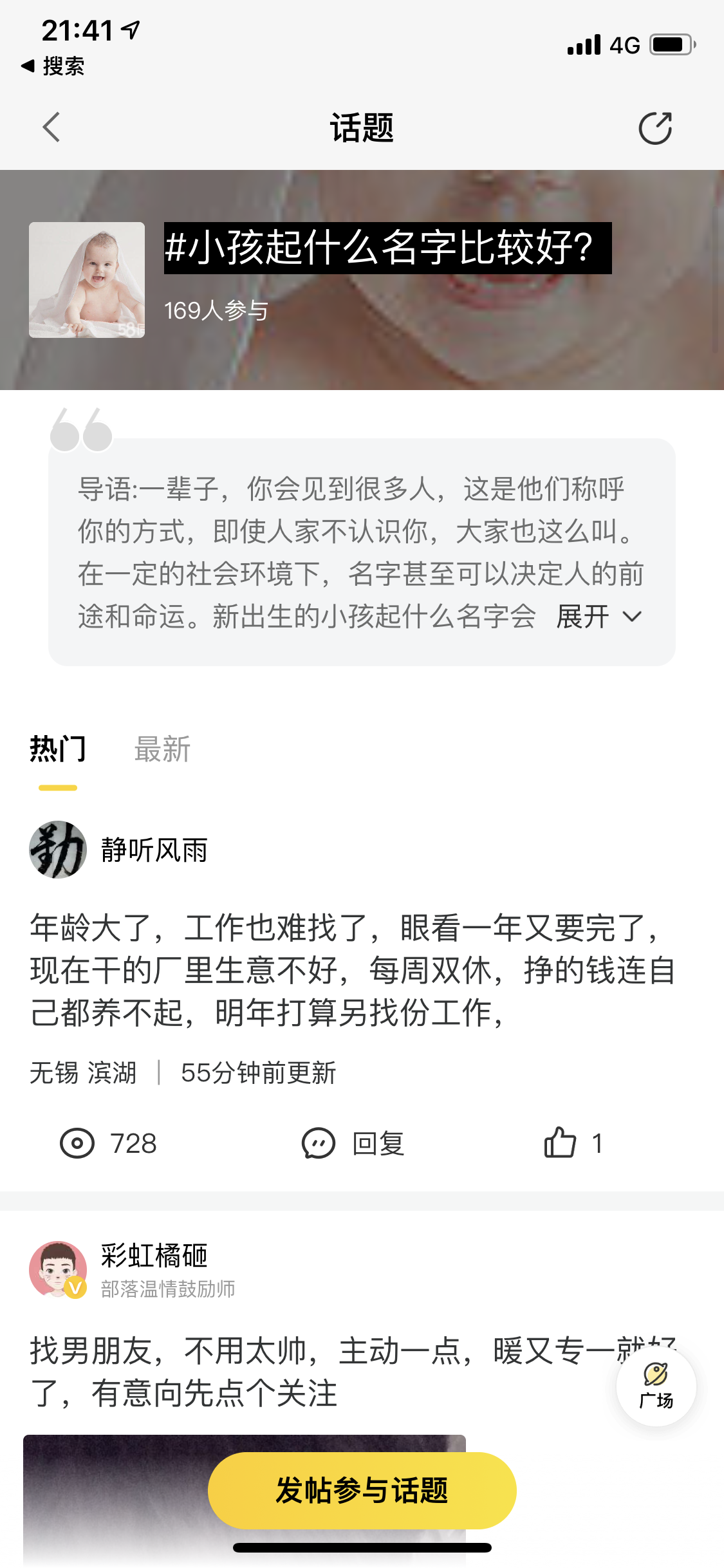The width and height of the screenshot is (724, 1568).
Task: Open the 广场 floating button
Action: [656, 1386]
